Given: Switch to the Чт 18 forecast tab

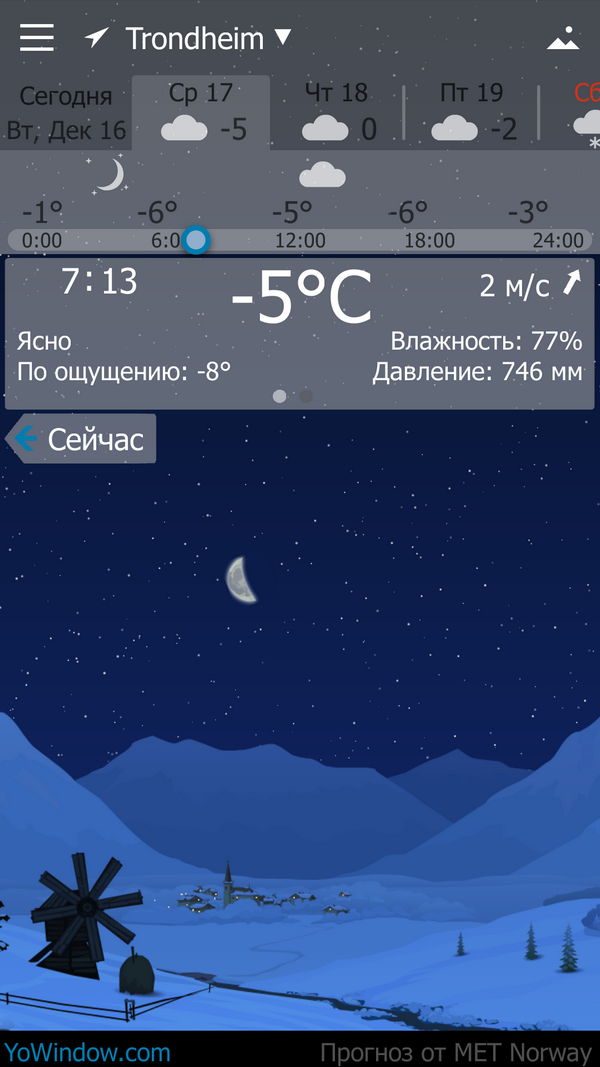Looking at the screenshot, I should click(337, 113).
